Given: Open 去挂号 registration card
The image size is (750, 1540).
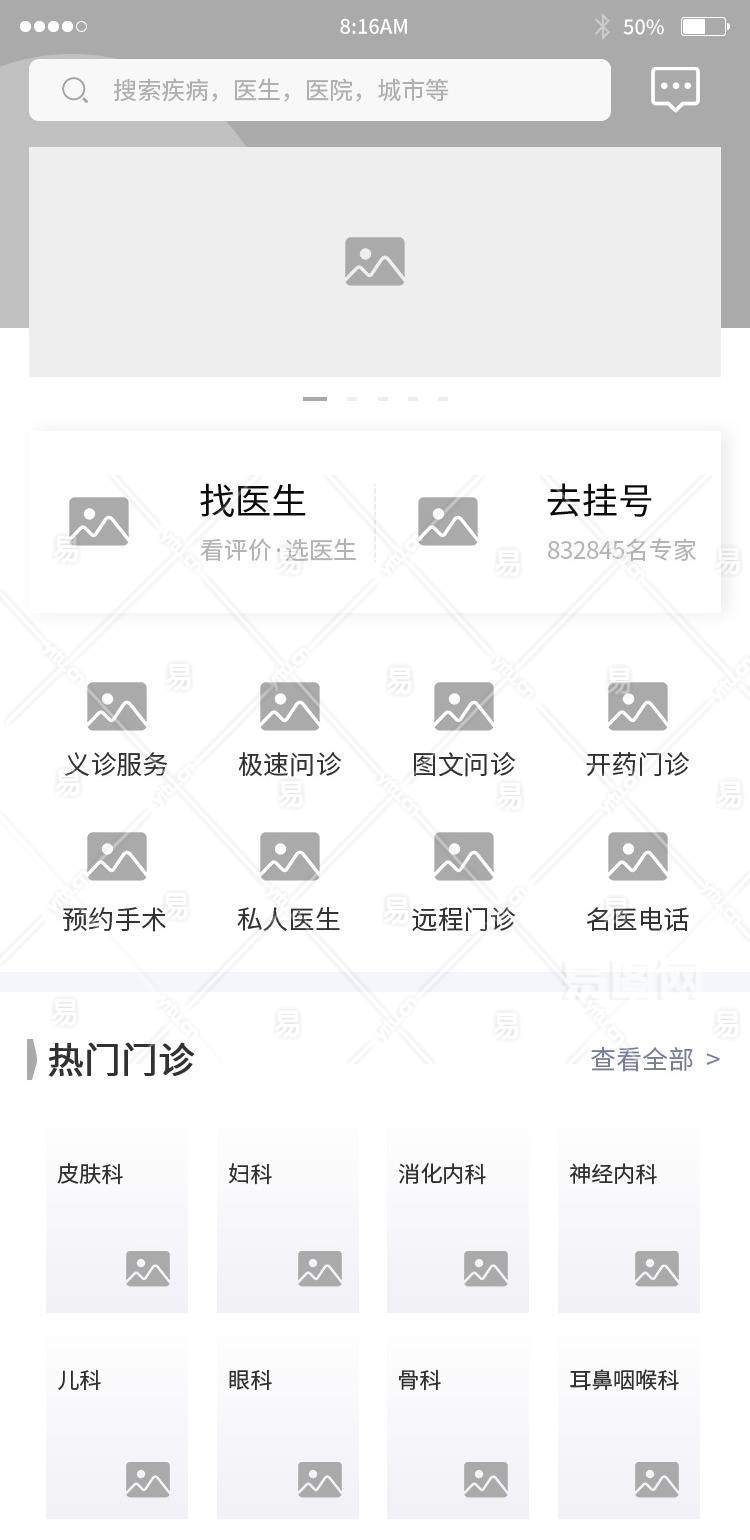Looking at the screenshot, I should (550, 522).
